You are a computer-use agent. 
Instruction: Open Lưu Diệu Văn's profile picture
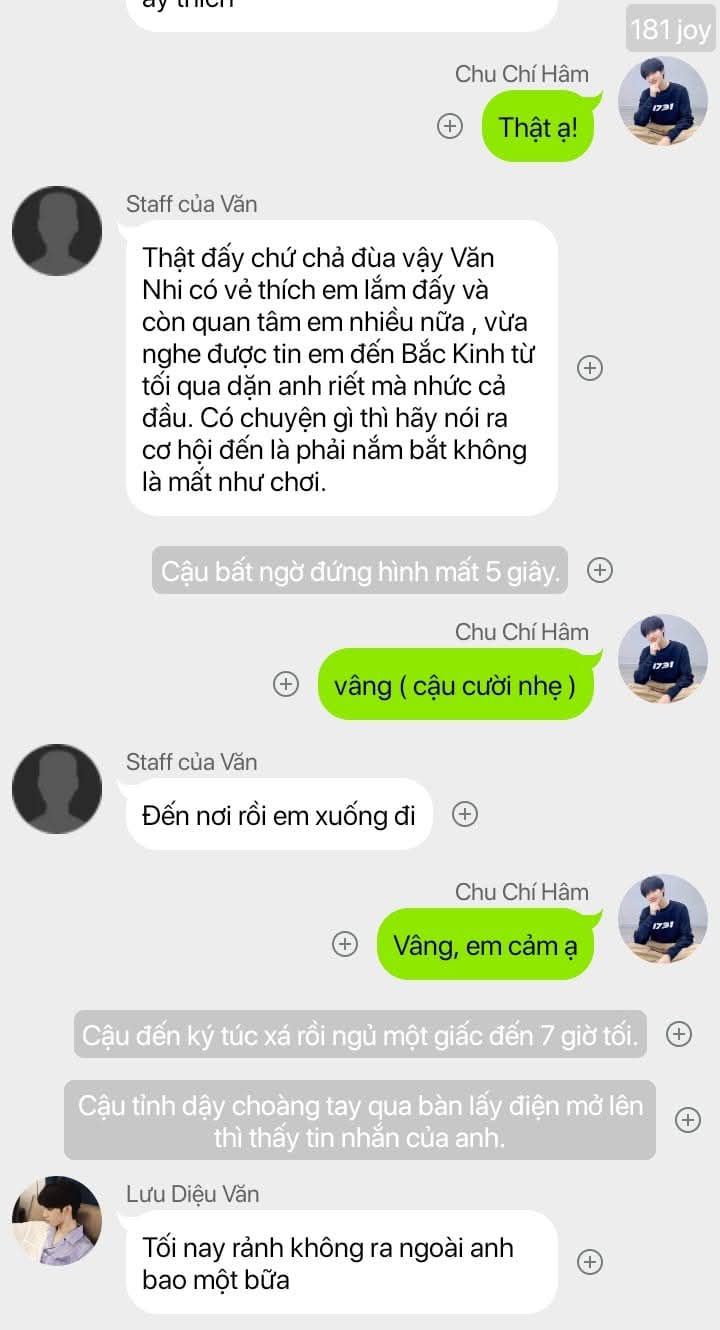pyautogui.click(x=57, y=1221)
